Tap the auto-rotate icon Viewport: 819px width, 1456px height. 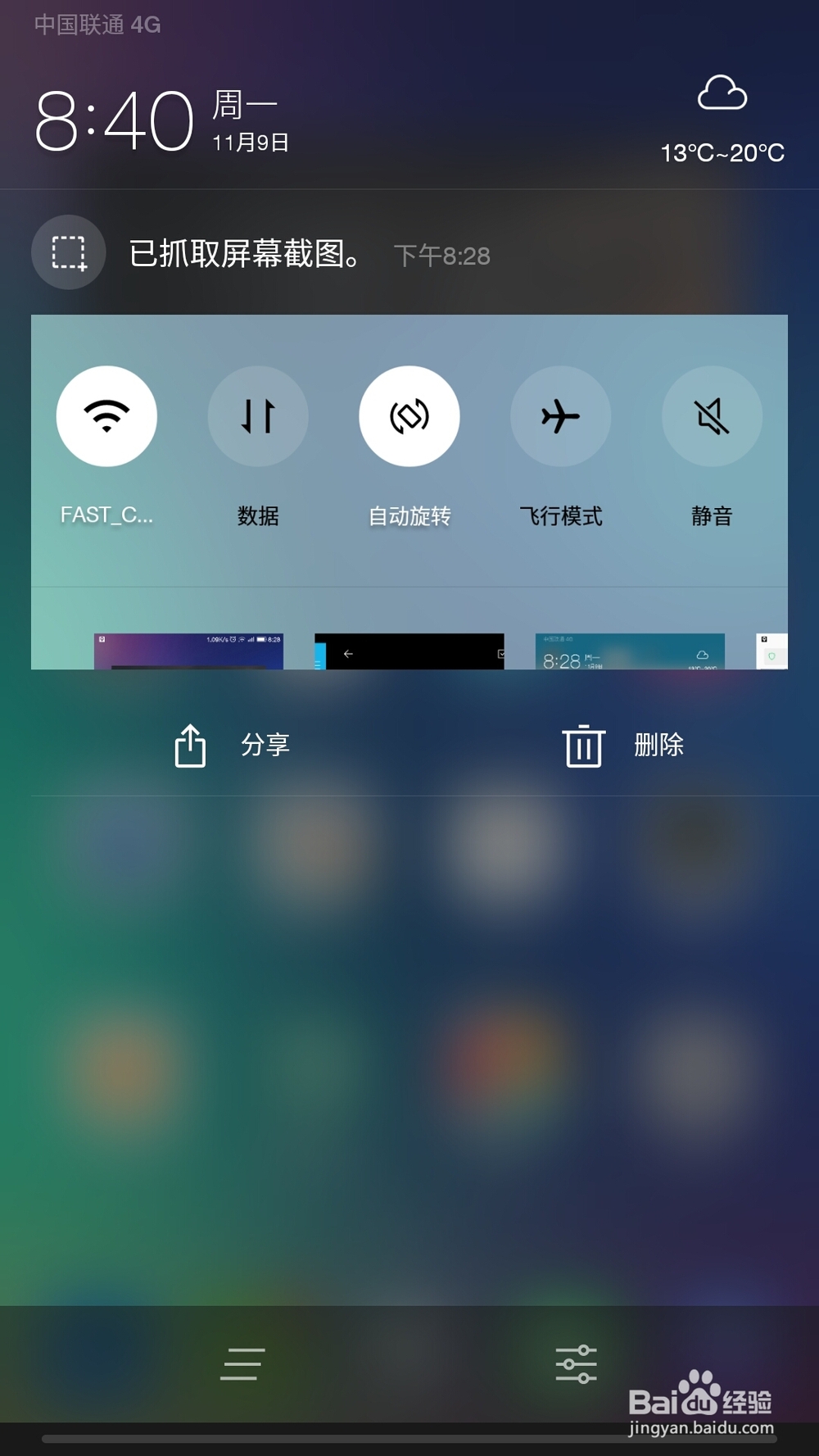[x=409, y=416]
